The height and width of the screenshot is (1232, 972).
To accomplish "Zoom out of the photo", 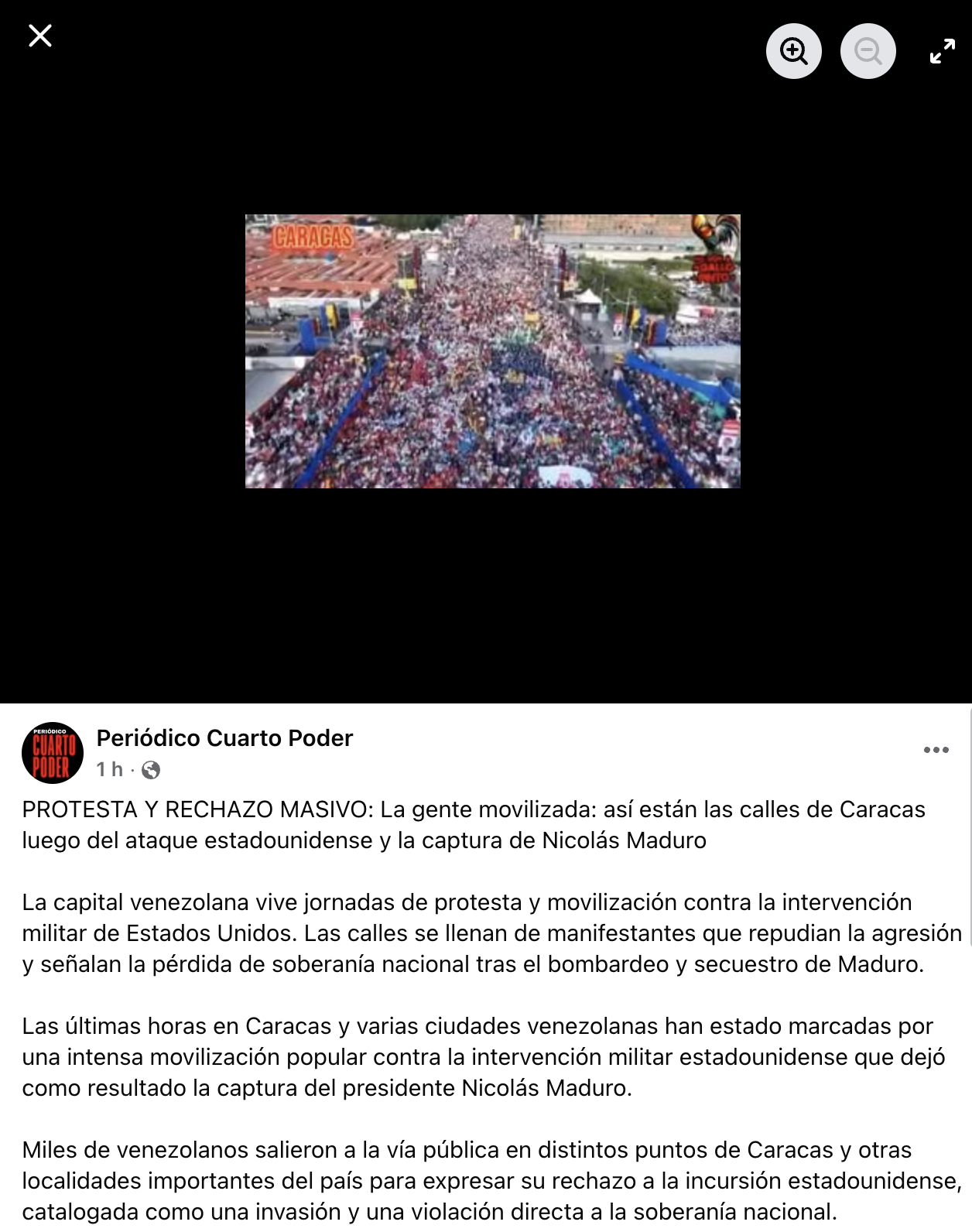I will pos(868,51).
